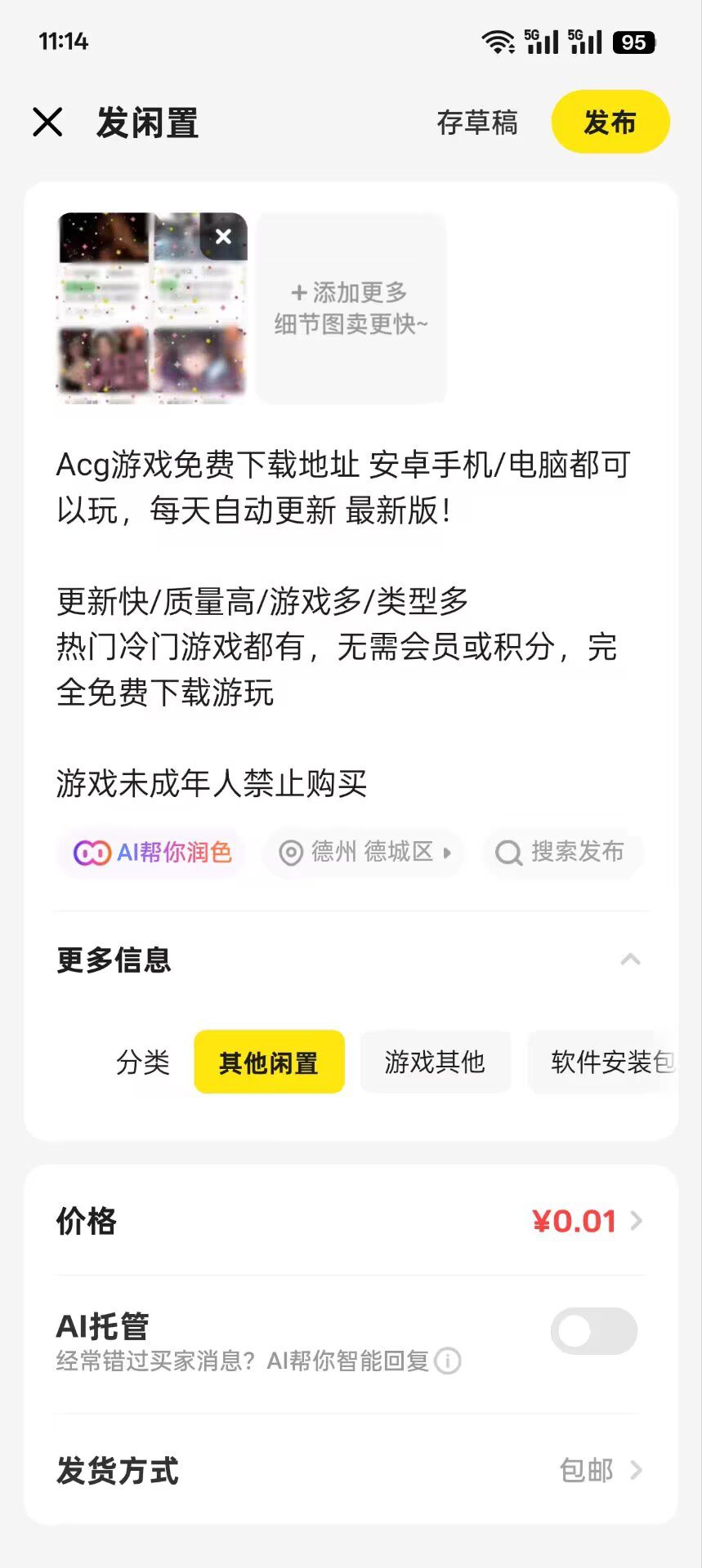Open 搜索发布 option

point(562,853)
